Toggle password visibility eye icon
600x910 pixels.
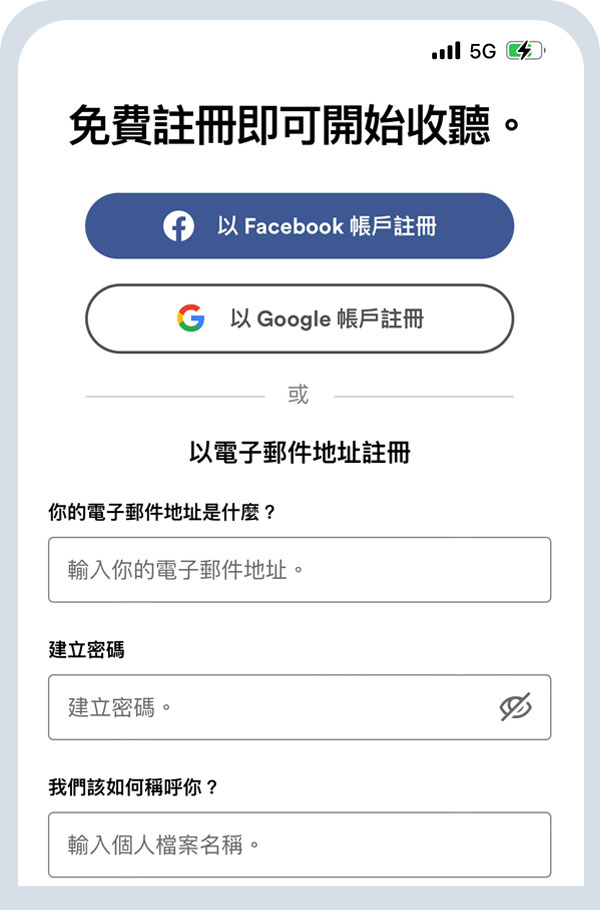click(x=515, y=707)
